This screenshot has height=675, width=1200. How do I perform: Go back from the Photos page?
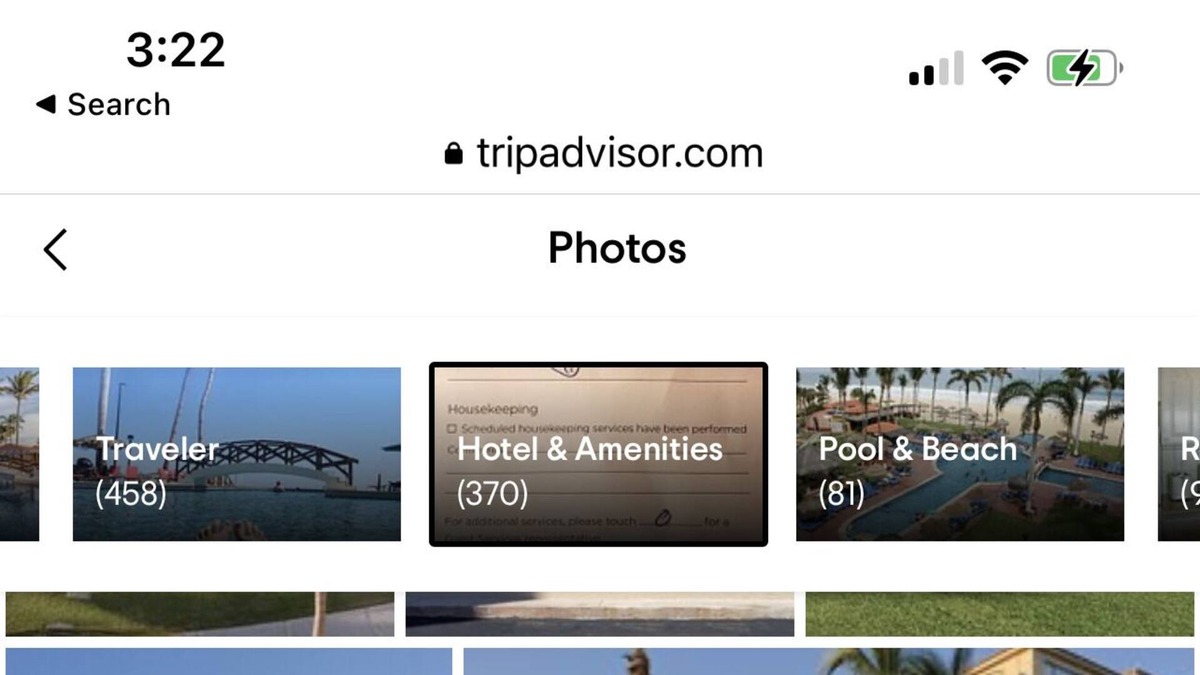click(56, 249)
